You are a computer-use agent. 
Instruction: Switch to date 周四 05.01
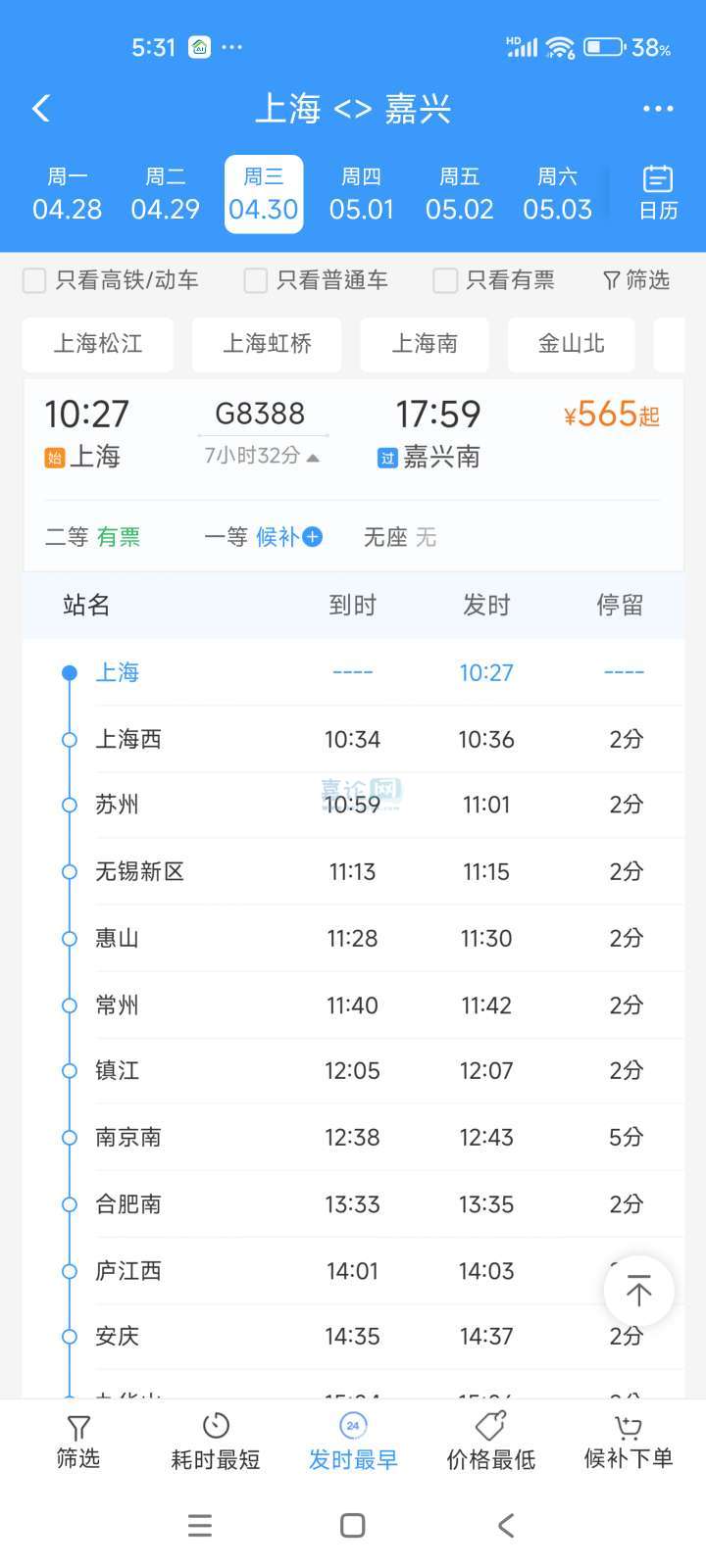coord(361,194)
